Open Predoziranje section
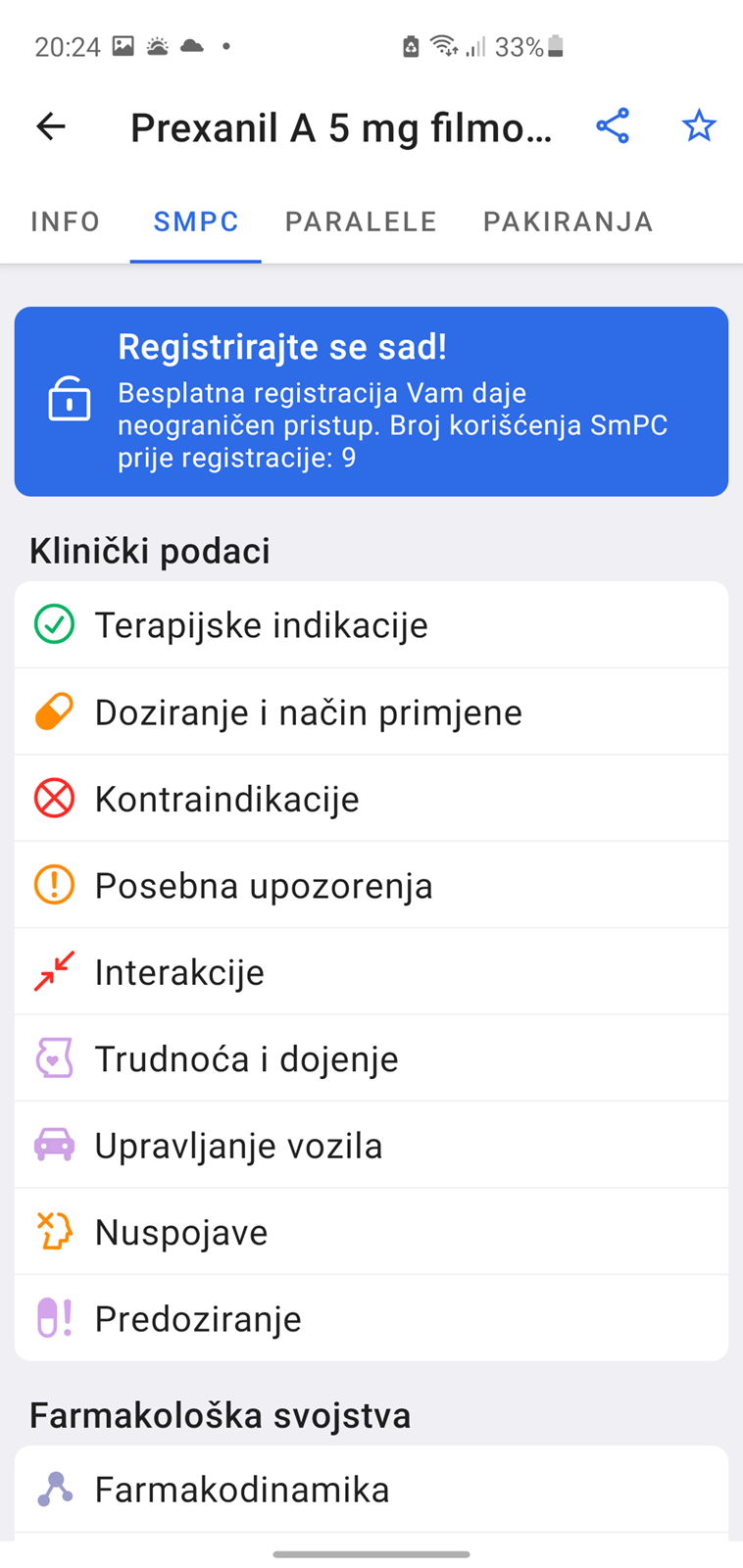The width and height of the screenshot is (743, 1568). (371, 1318)
